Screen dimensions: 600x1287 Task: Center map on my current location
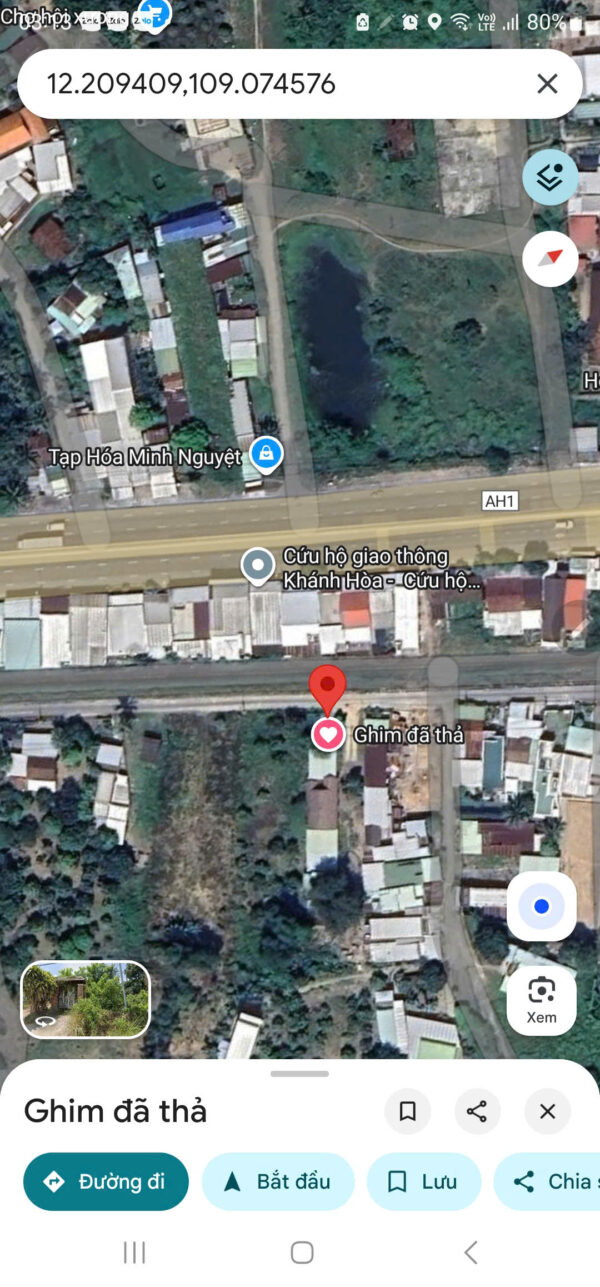(x=541, y=907)
